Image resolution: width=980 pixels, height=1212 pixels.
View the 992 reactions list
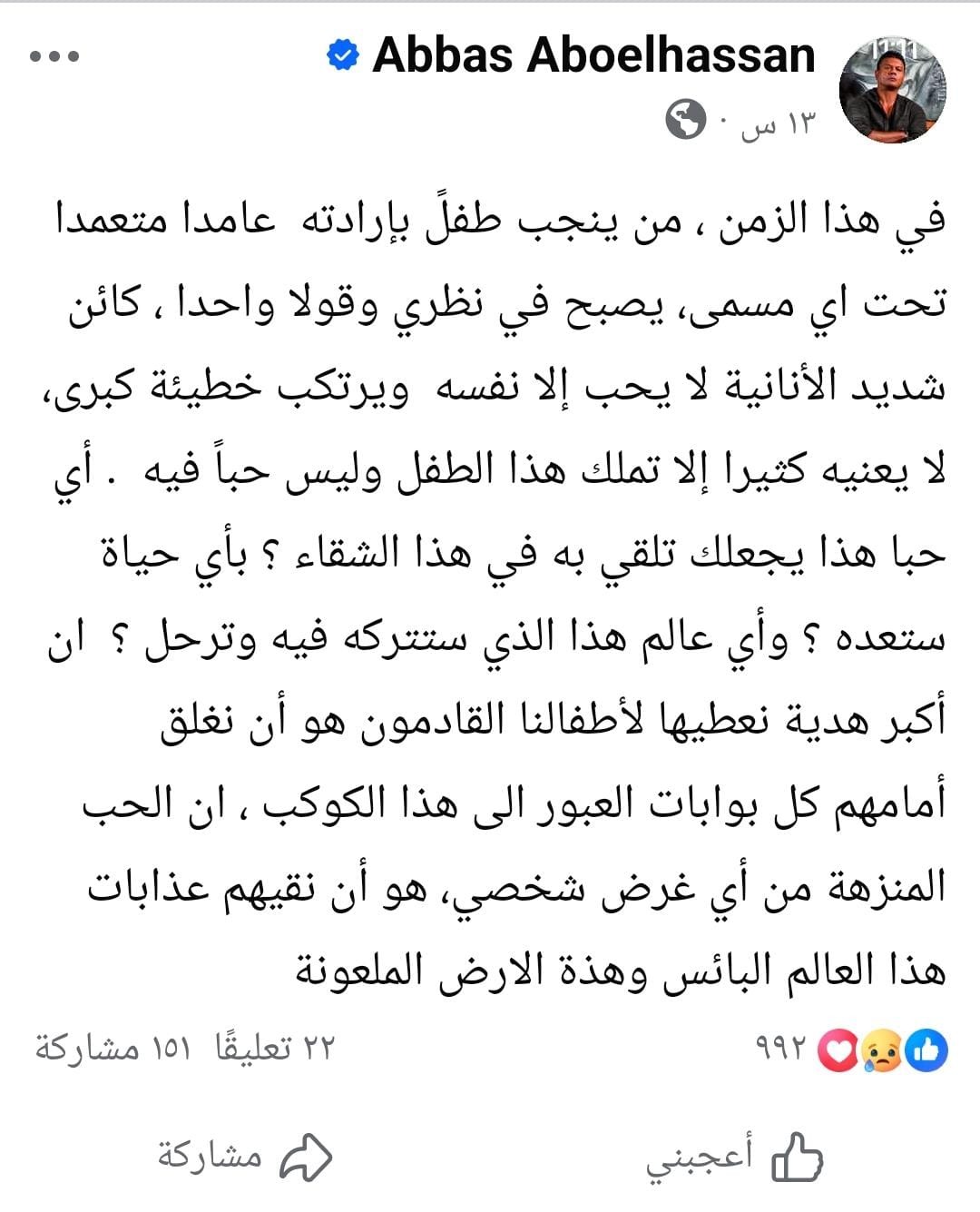point(850,1050)
